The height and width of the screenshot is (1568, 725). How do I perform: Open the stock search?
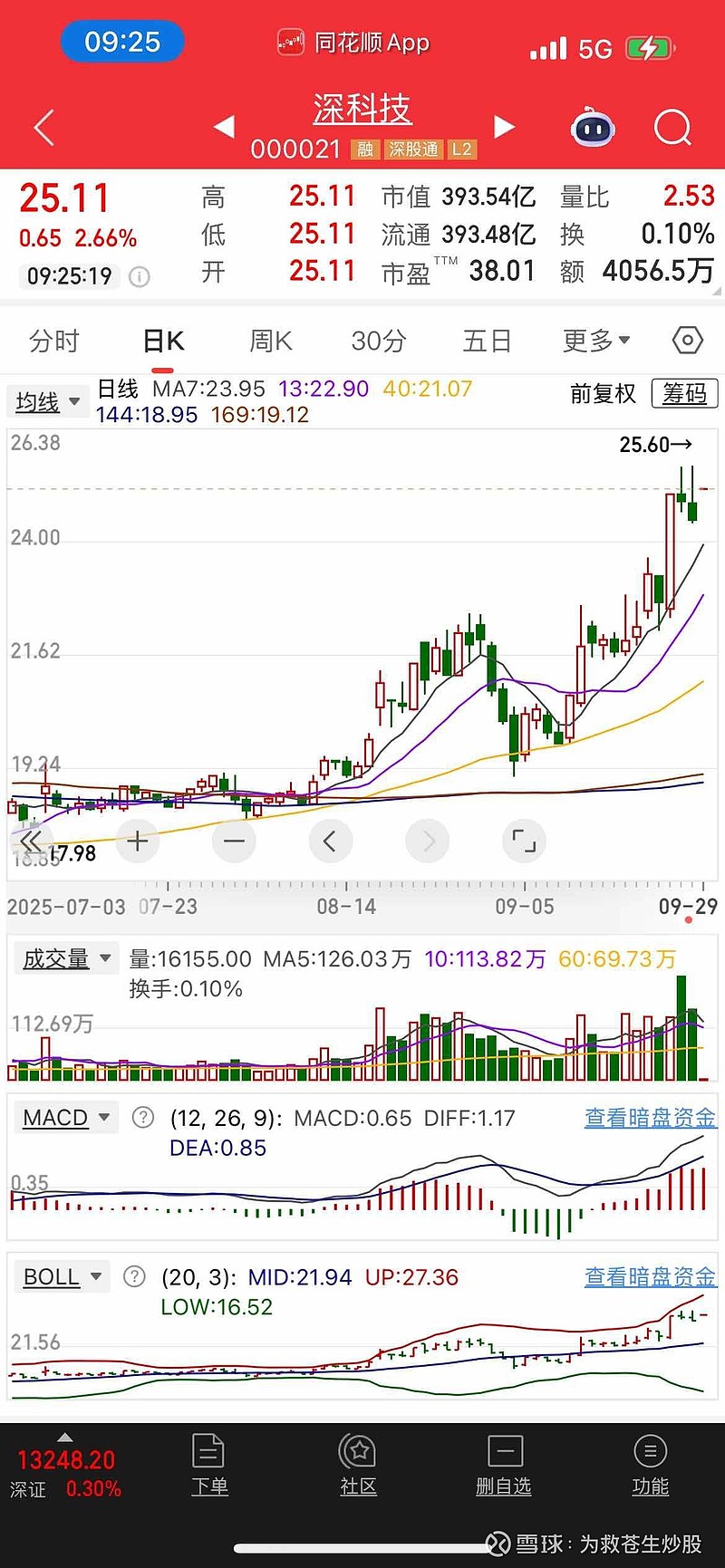coord(672,128)
